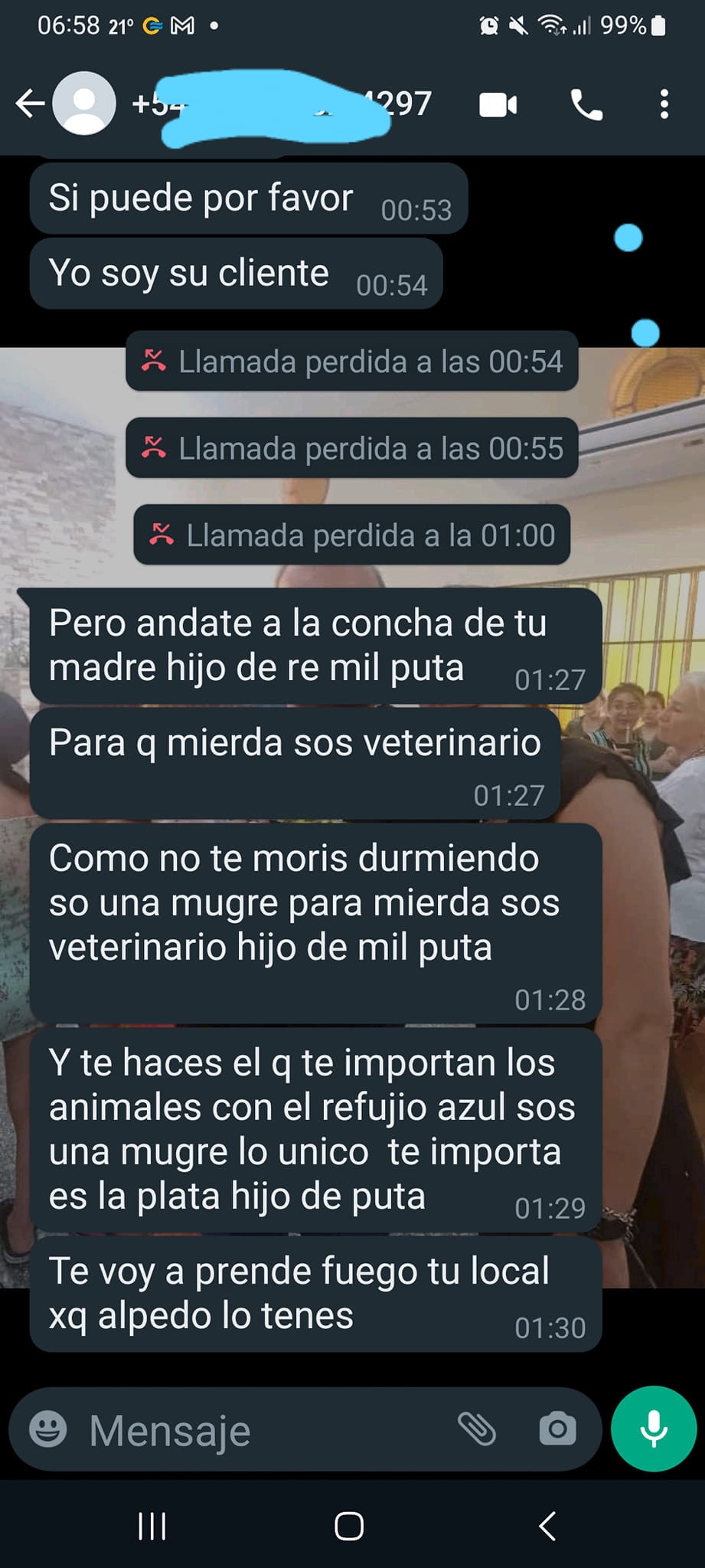Tap the missed call at 00:55
Viewport: 705px width, 1568px height.
tap(351, 448)
